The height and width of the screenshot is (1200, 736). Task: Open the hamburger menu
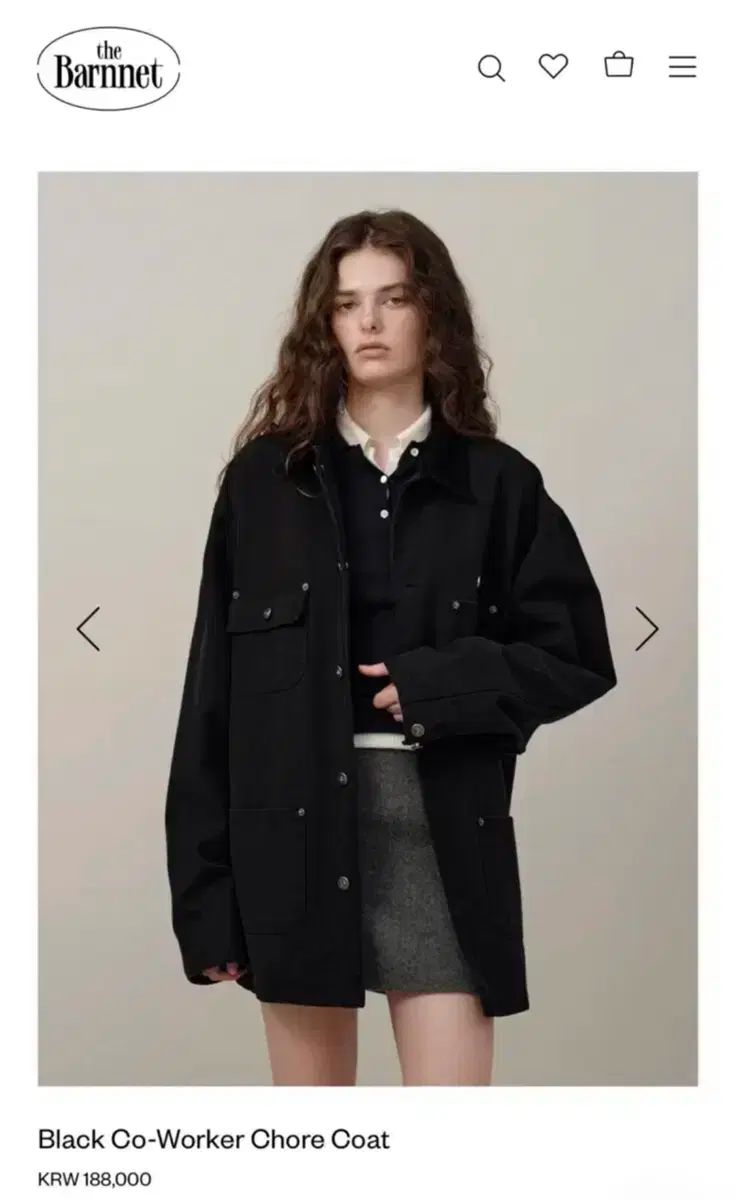tap(682, 67)
